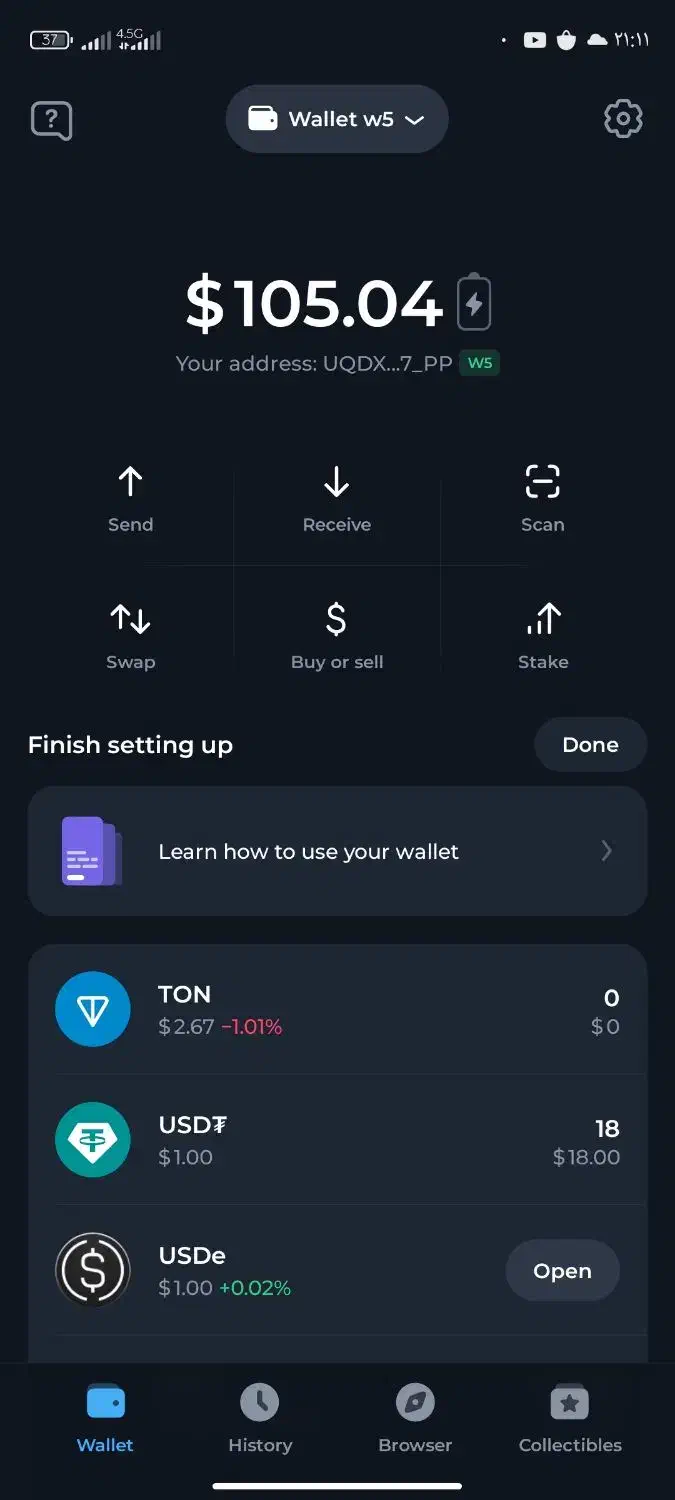Open Learn how to use your wallet
Screen dimensions: 675x1500
pos(337,851)
